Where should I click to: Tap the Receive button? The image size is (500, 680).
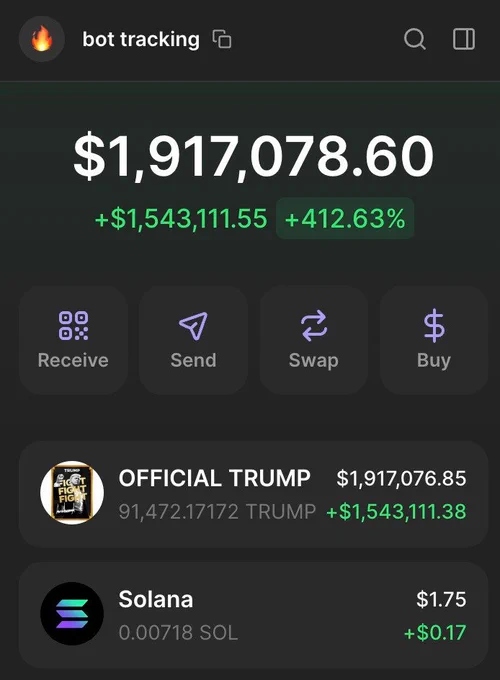tap(73, 340)
